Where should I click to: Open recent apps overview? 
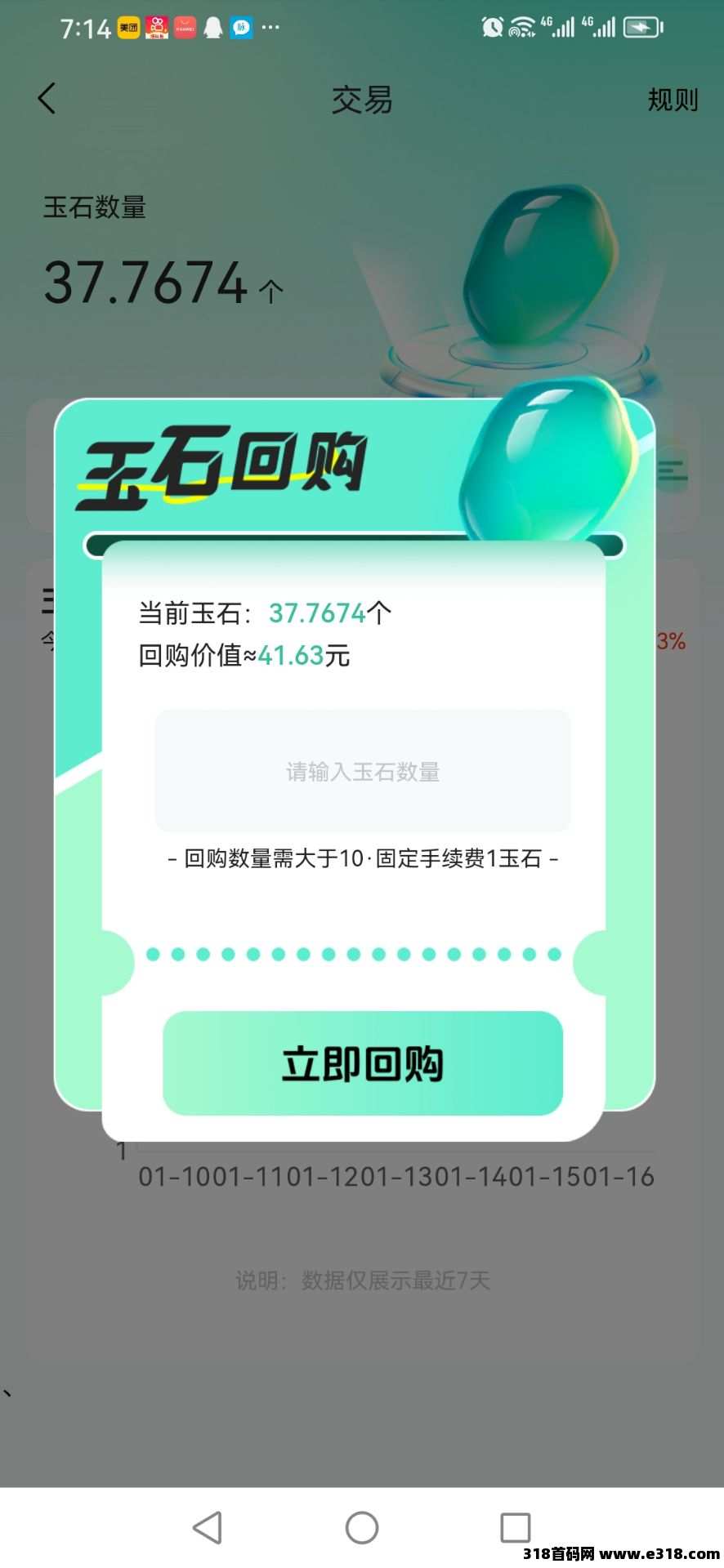click(515, 1527)
